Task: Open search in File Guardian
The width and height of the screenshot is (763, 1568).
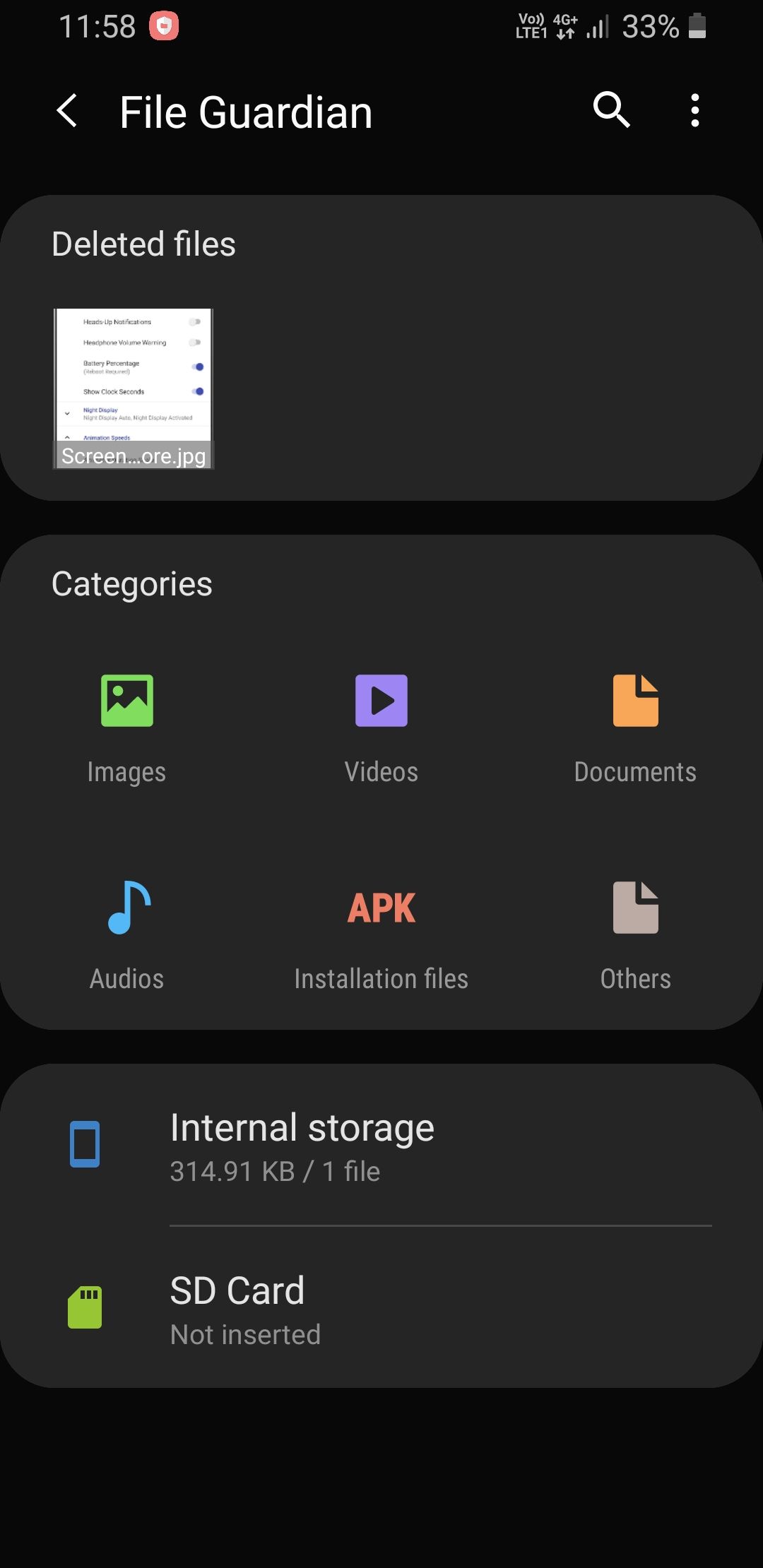Action: click(x=611, y=110)
